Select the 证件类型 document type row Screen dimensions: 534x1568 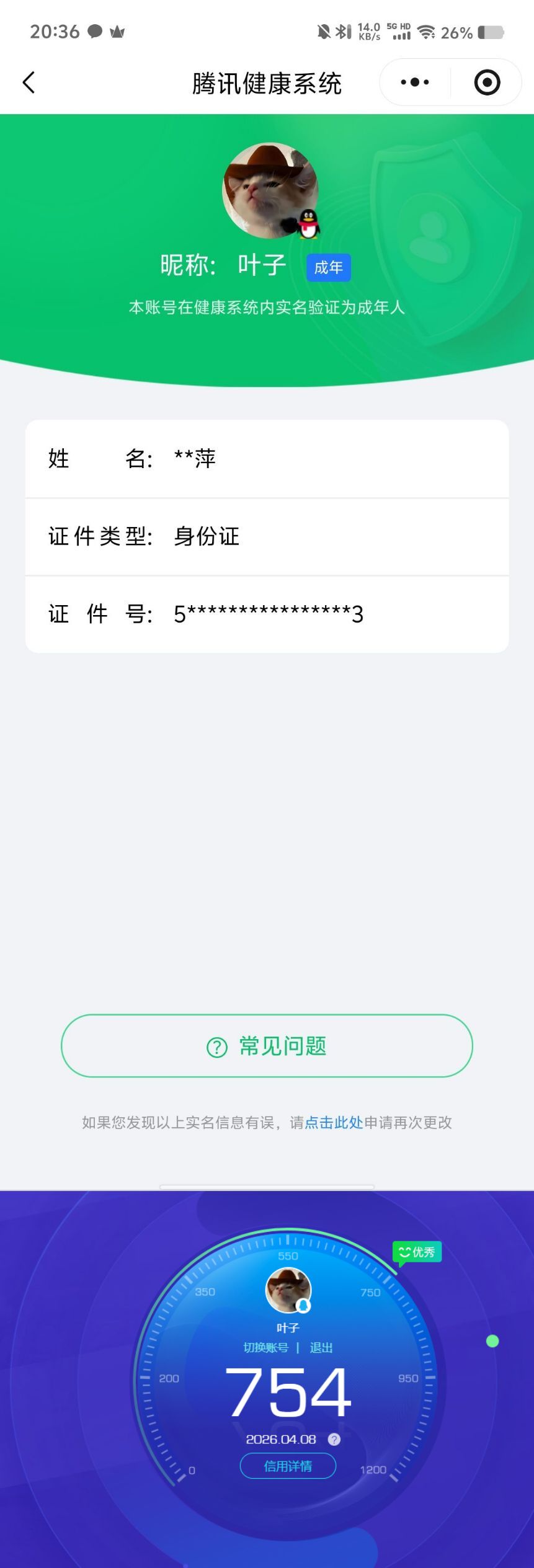pos(267,537)
